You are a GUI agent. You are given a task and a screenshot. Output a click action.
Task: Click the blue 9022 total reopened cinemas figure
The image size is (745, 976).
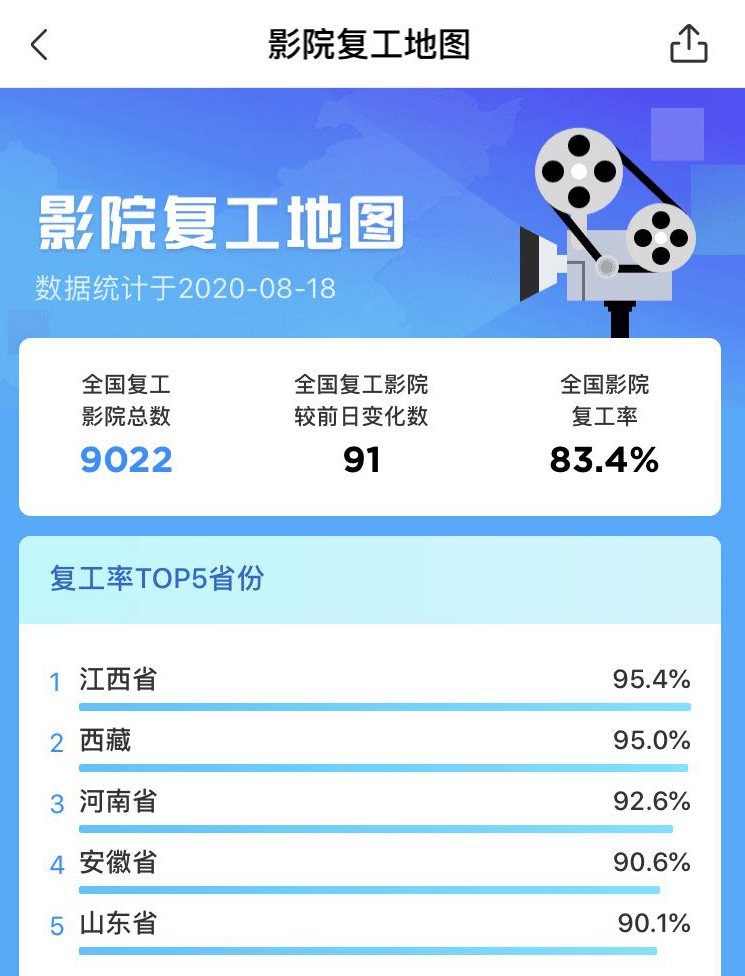point(124,460)
